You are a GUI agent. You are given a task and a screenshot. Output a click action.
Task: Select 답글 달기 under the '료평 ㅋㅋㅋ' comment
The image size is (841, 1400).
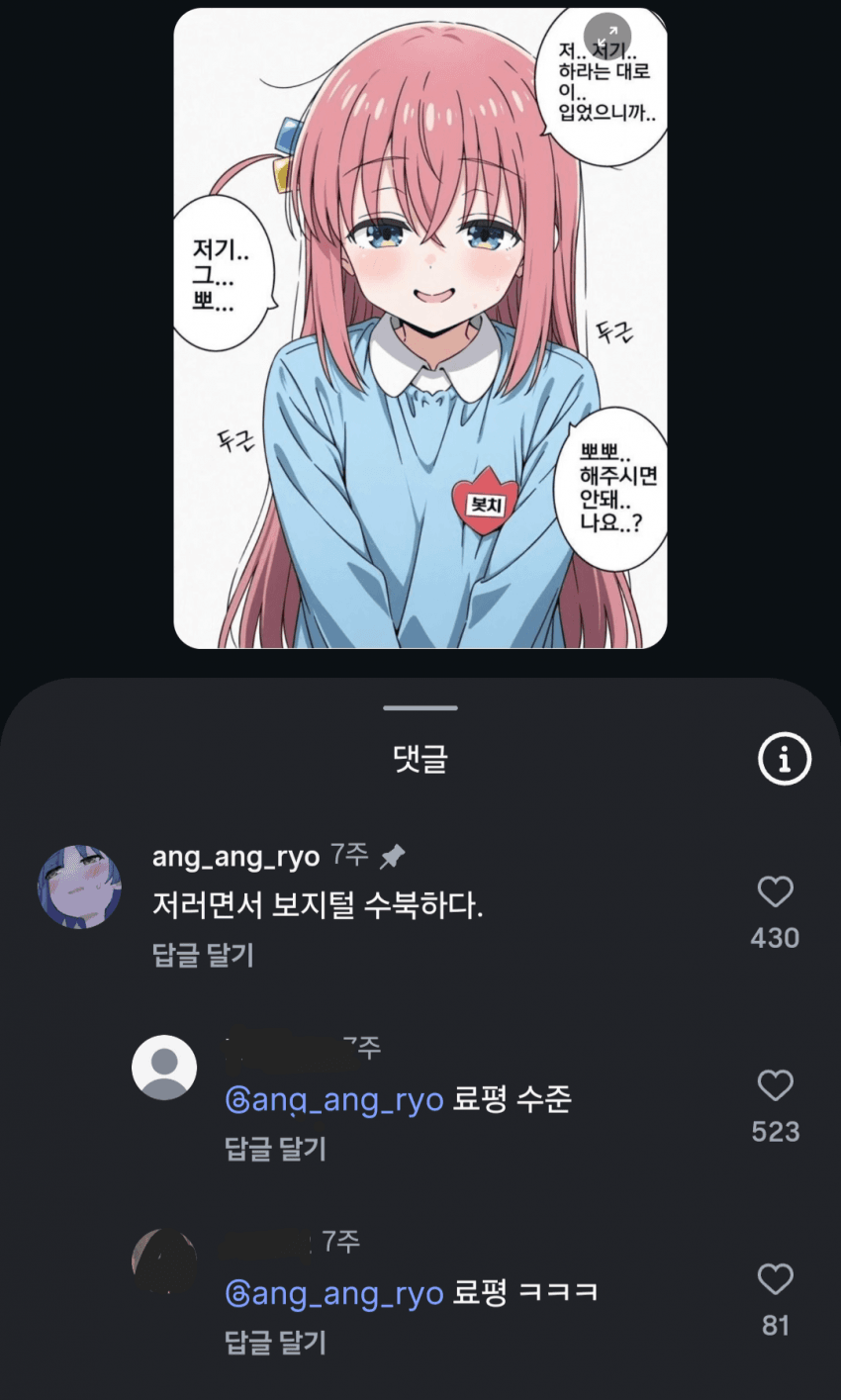point(275,1343)
